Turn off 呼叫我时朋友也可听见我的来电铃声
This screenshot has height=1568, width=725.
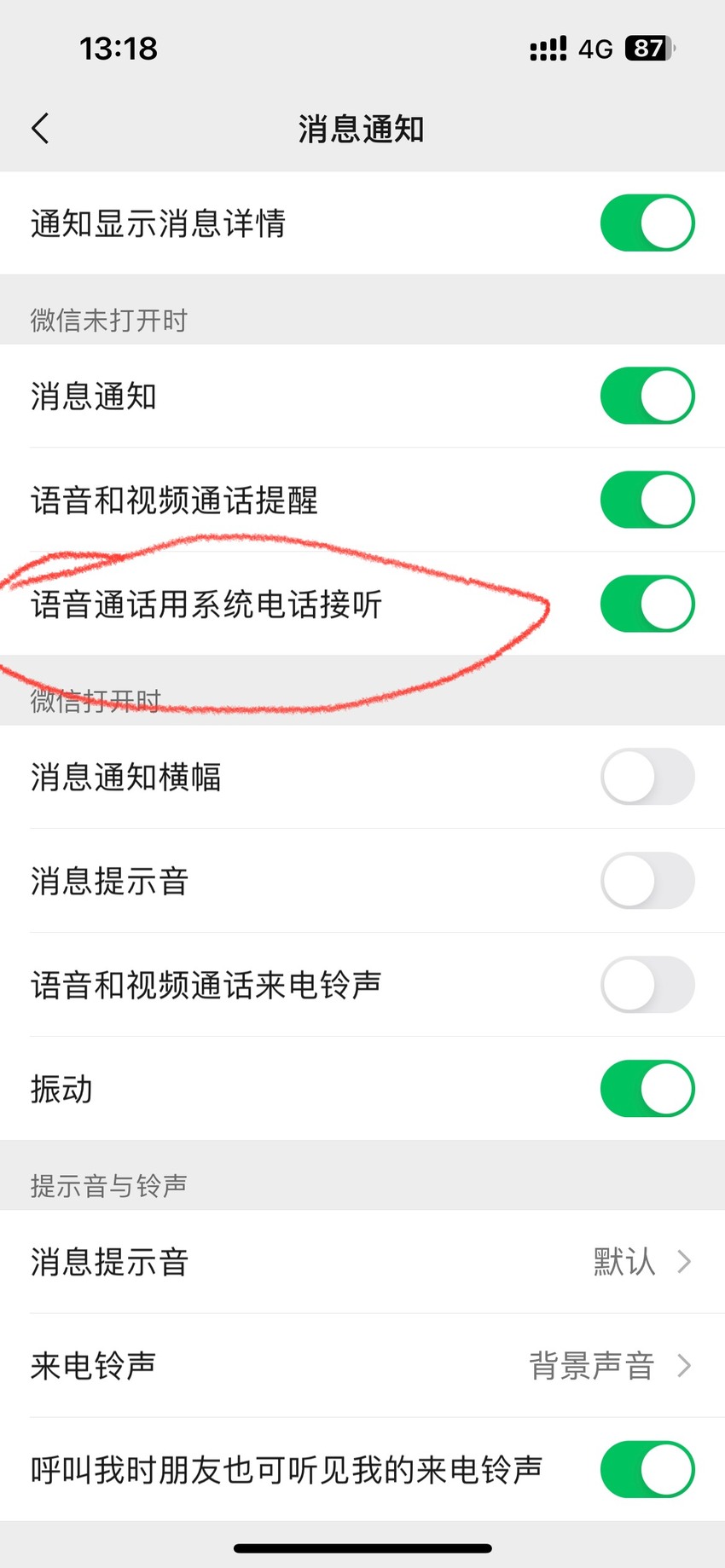pyautogui.click(x=647, y=1470)
